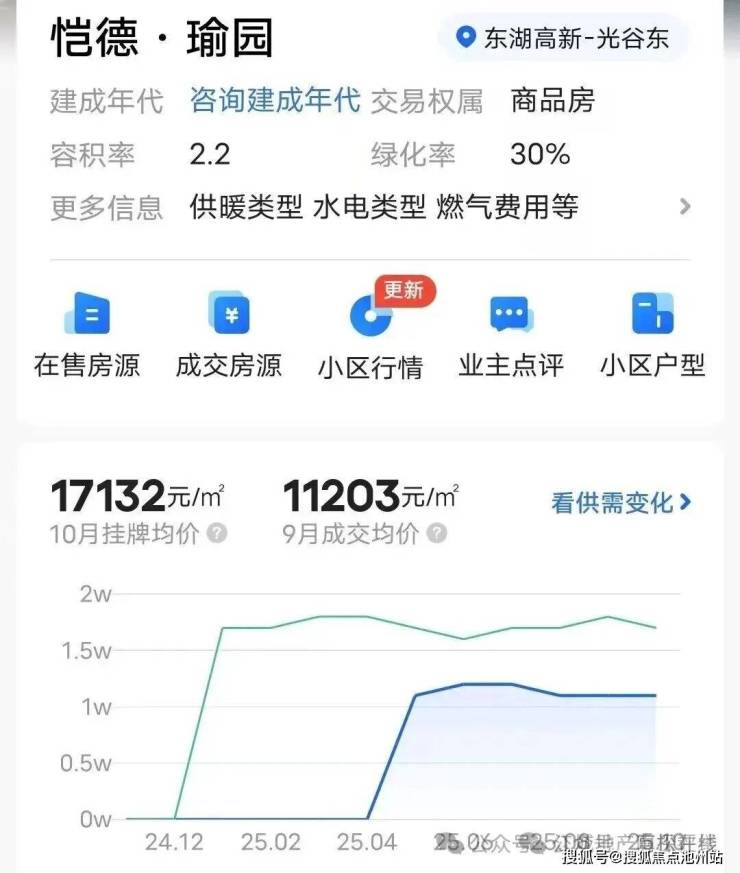Tap the help icon beside 9月成交均价
The height and width of the screenshot is (873, 740).
(437, 533)
